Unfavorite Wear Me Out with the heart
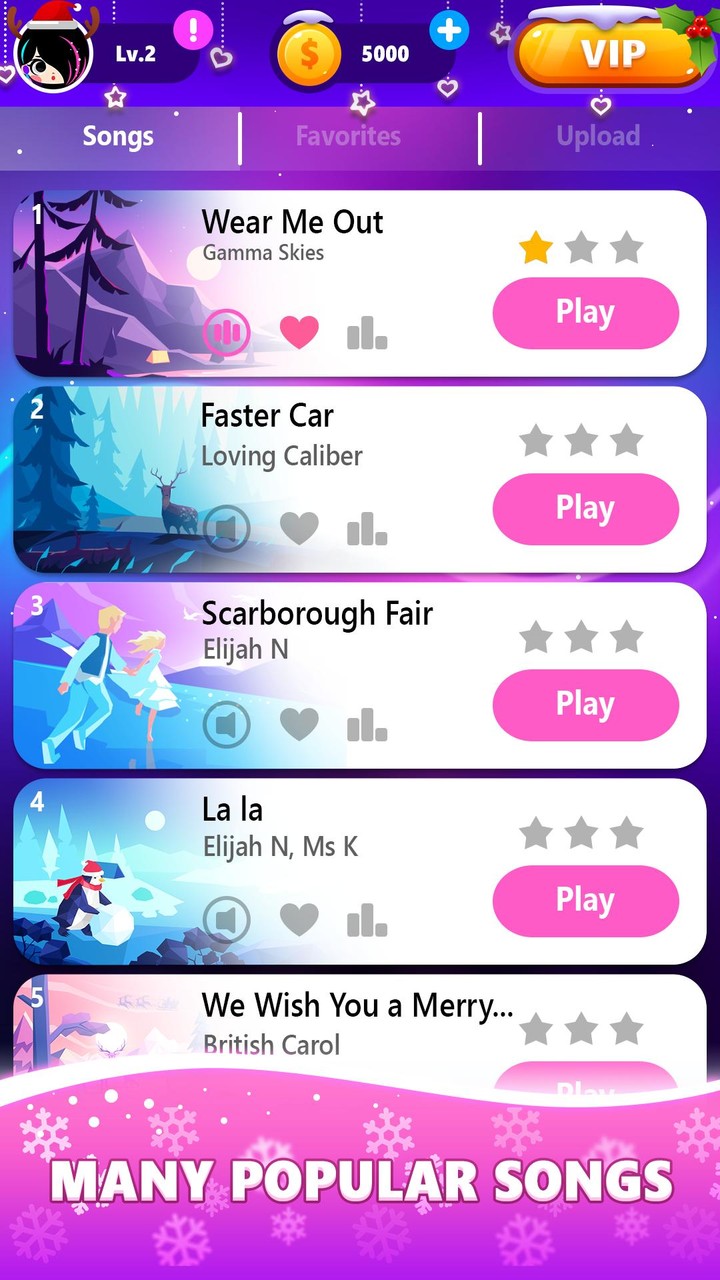Viewport: 720px width, 1280px height. (x=299, y=333)
